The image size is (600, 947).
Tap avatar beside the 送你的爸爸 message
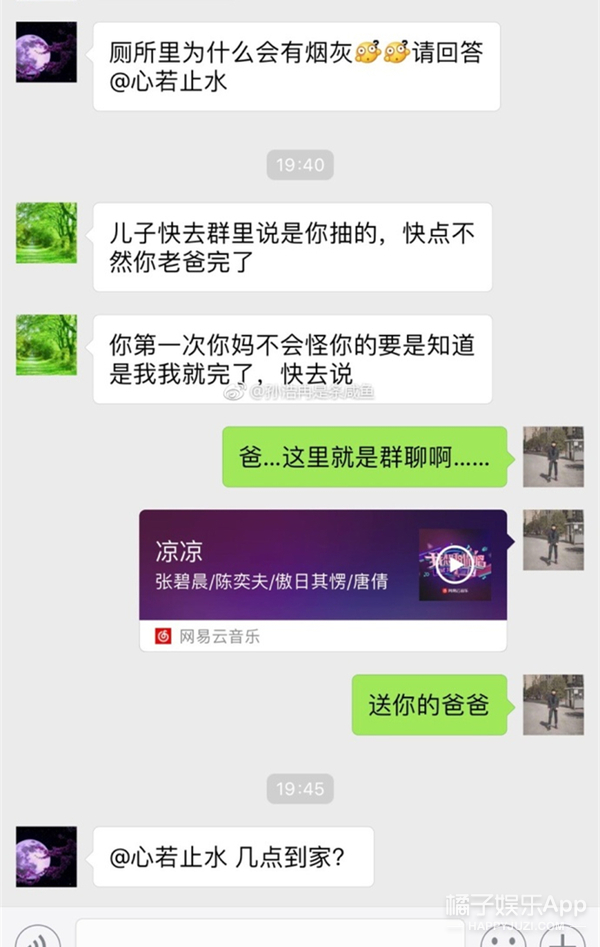(x=553, y=705)
